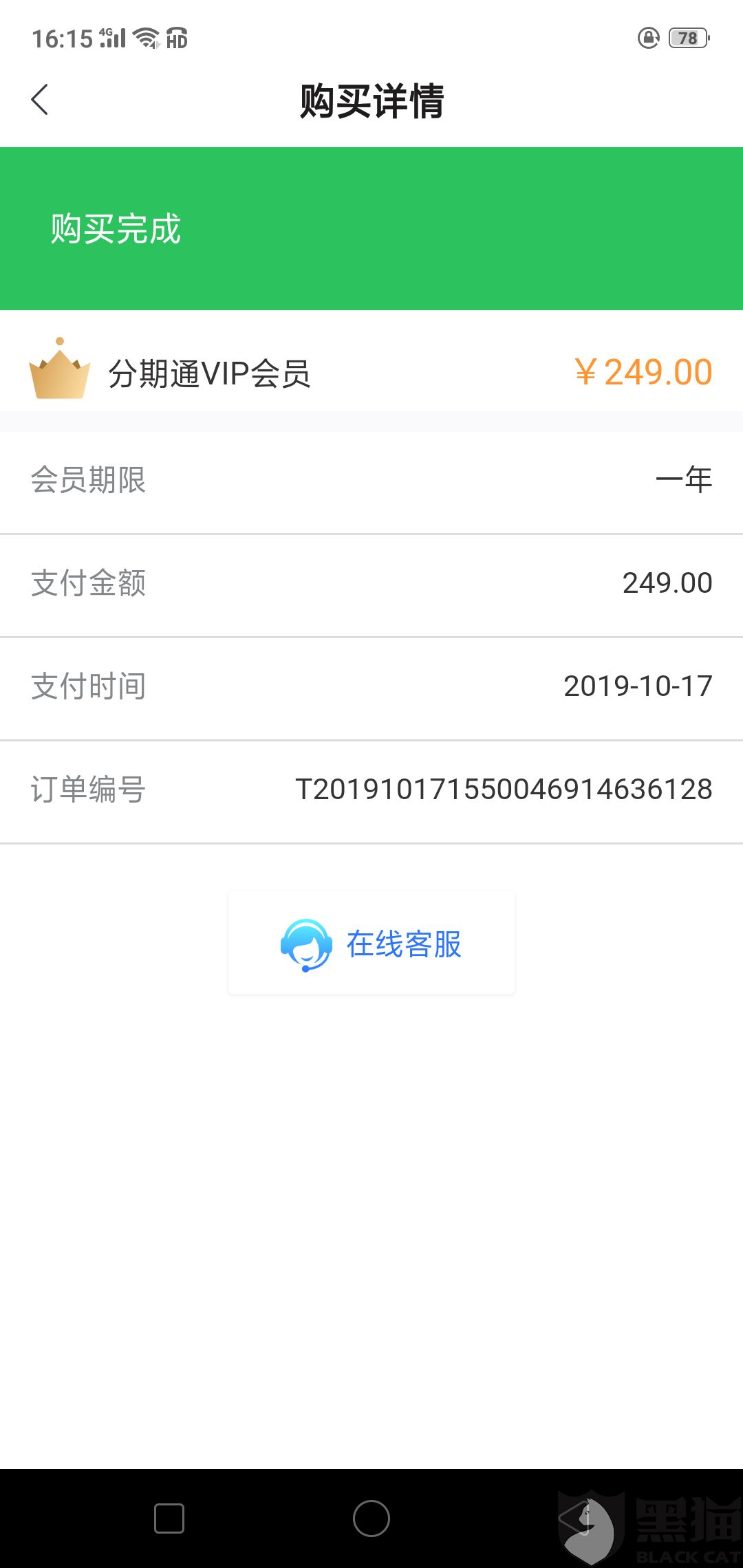Contact 在线客服 online support
The width and height of the screenshot is (743, 1568).
pyautogui.click(x=371, y=944)
